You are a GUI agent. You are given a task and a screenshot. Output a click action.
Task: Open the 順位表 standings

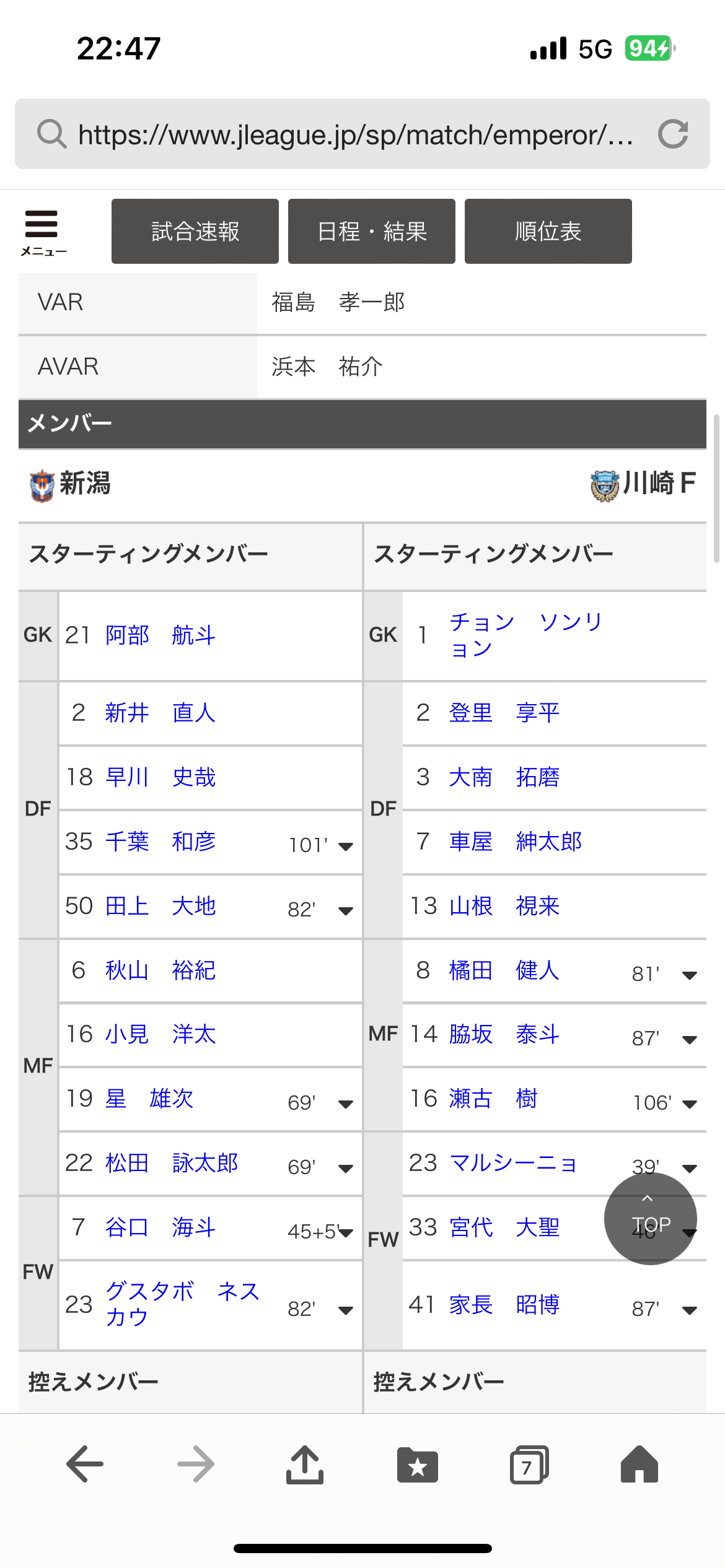point(548,232)
